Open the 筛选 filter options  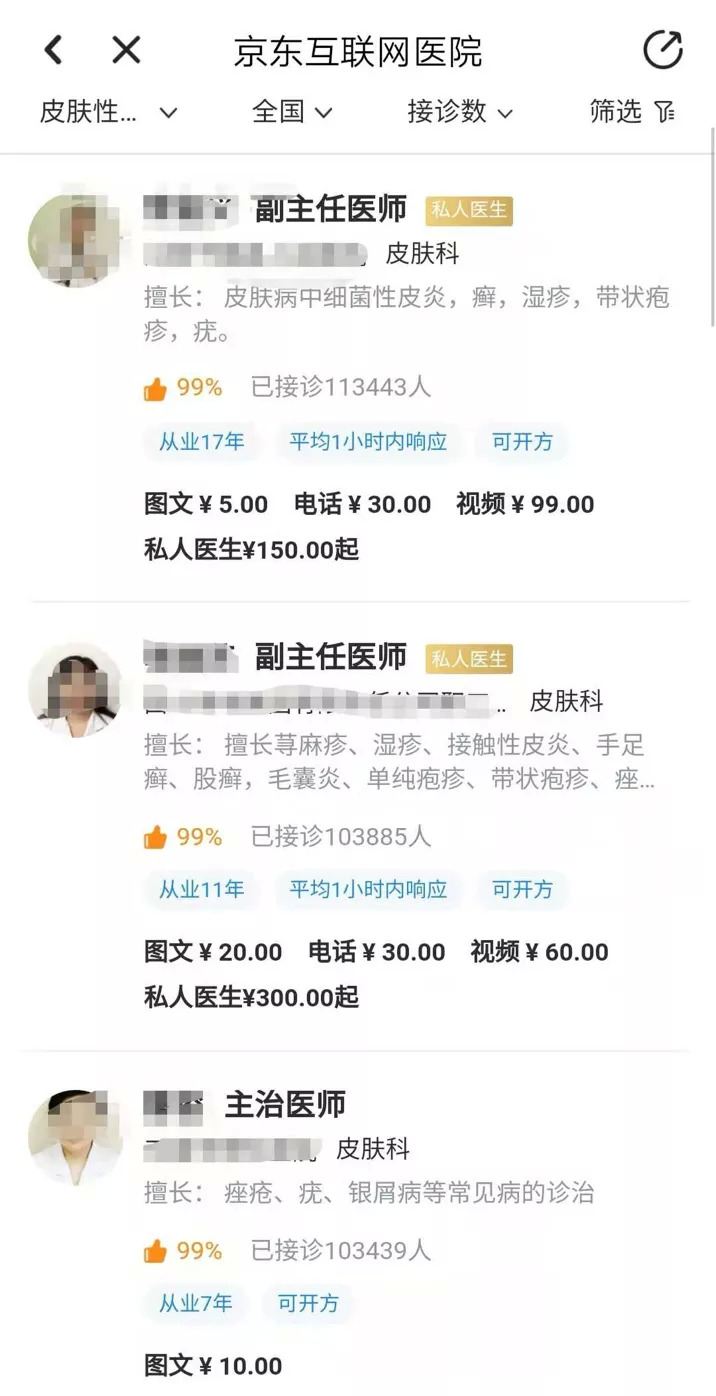tap(632, 112)
